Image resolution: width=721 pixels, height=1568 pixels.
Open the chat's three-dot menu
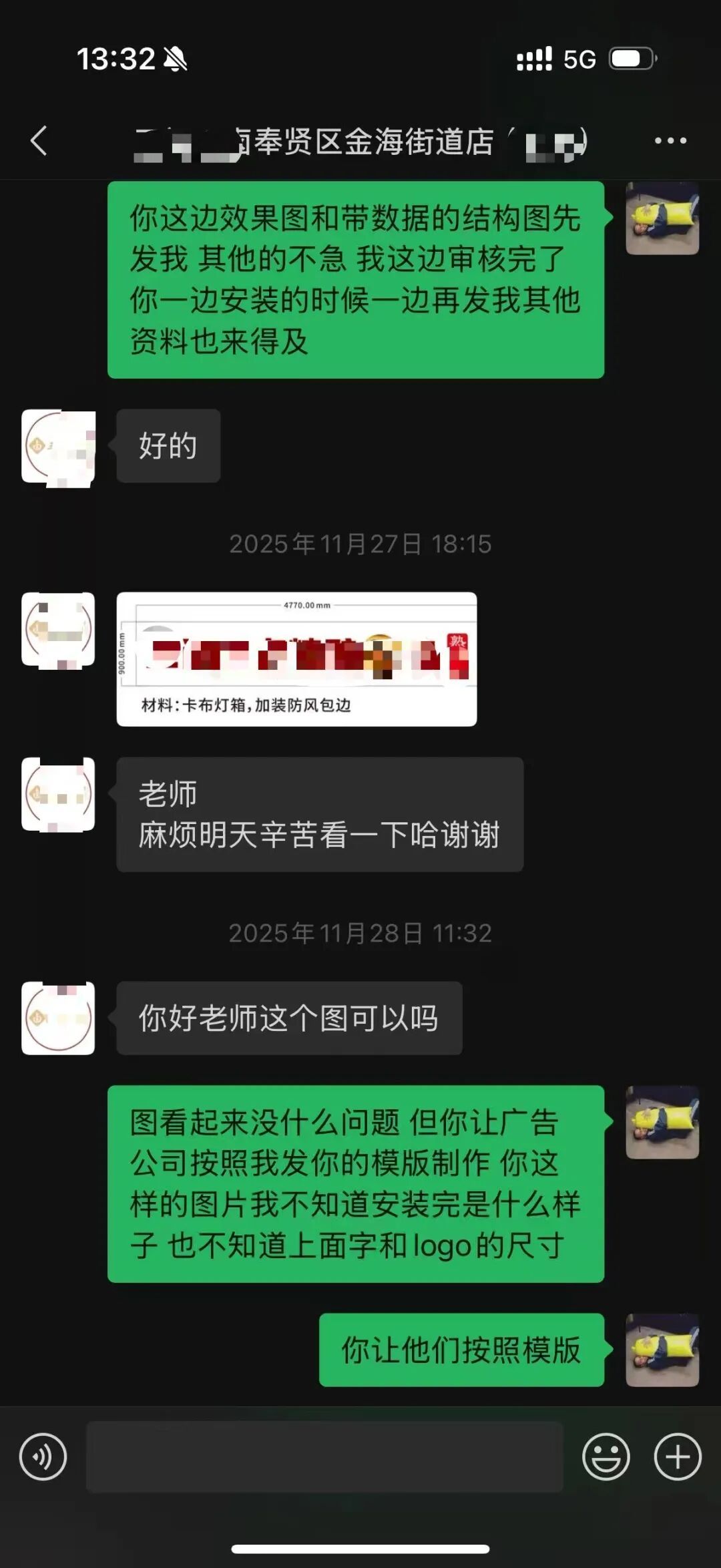click(670, 141)
